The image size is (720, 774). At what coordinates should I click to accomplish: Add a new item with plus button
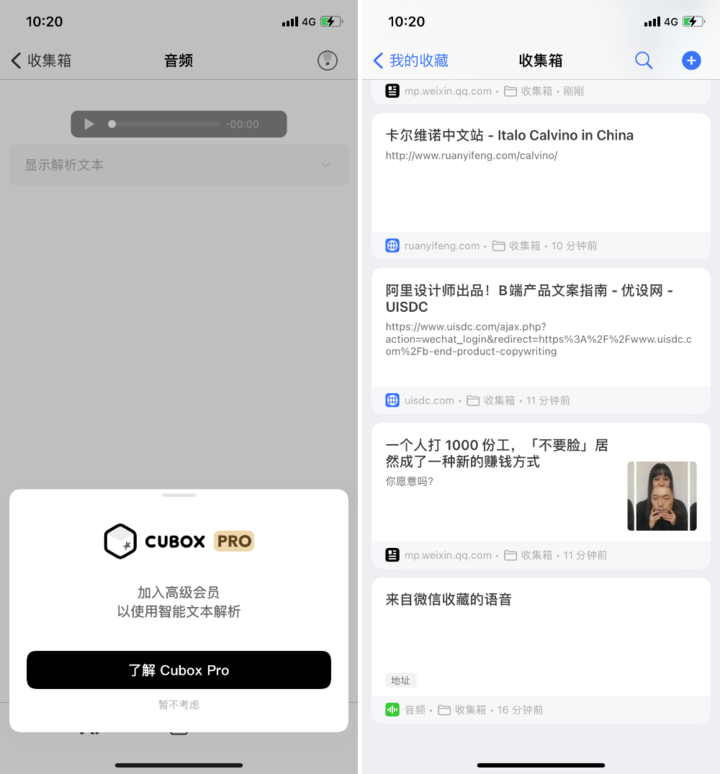click(x=691, y=61)
